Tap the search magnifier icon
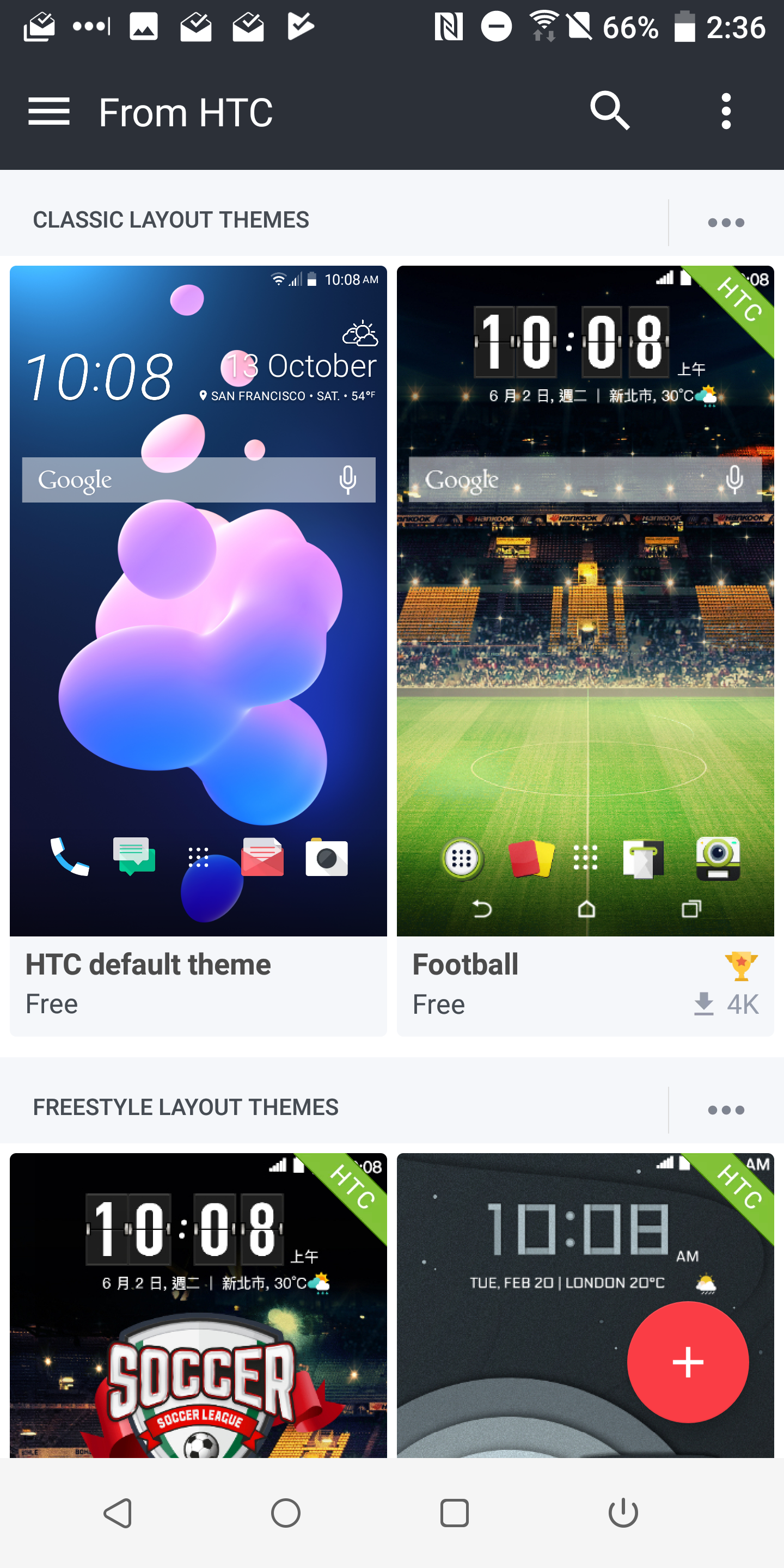The height and width of the screenshot is (1568, 784). (609, 112)
